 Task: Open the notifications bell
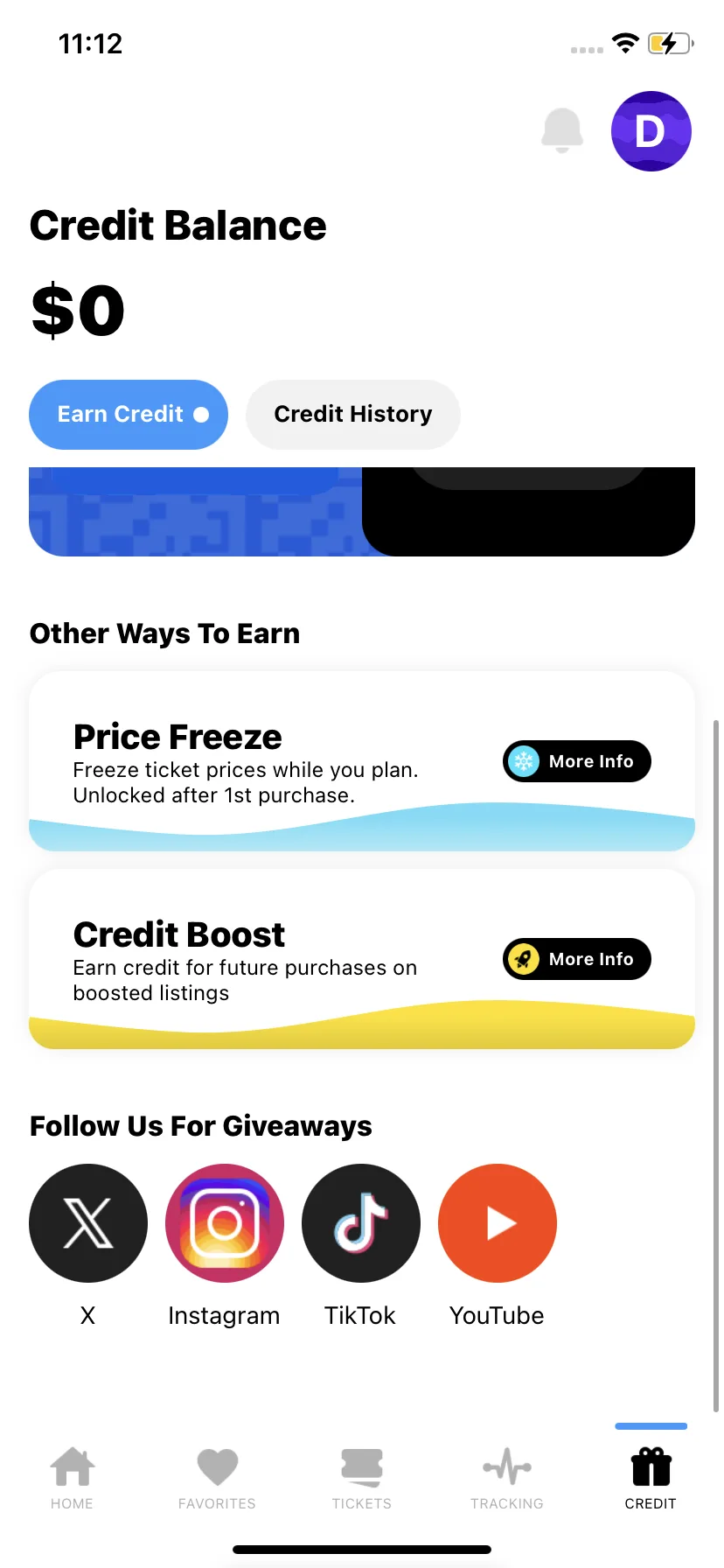(562, 131)
